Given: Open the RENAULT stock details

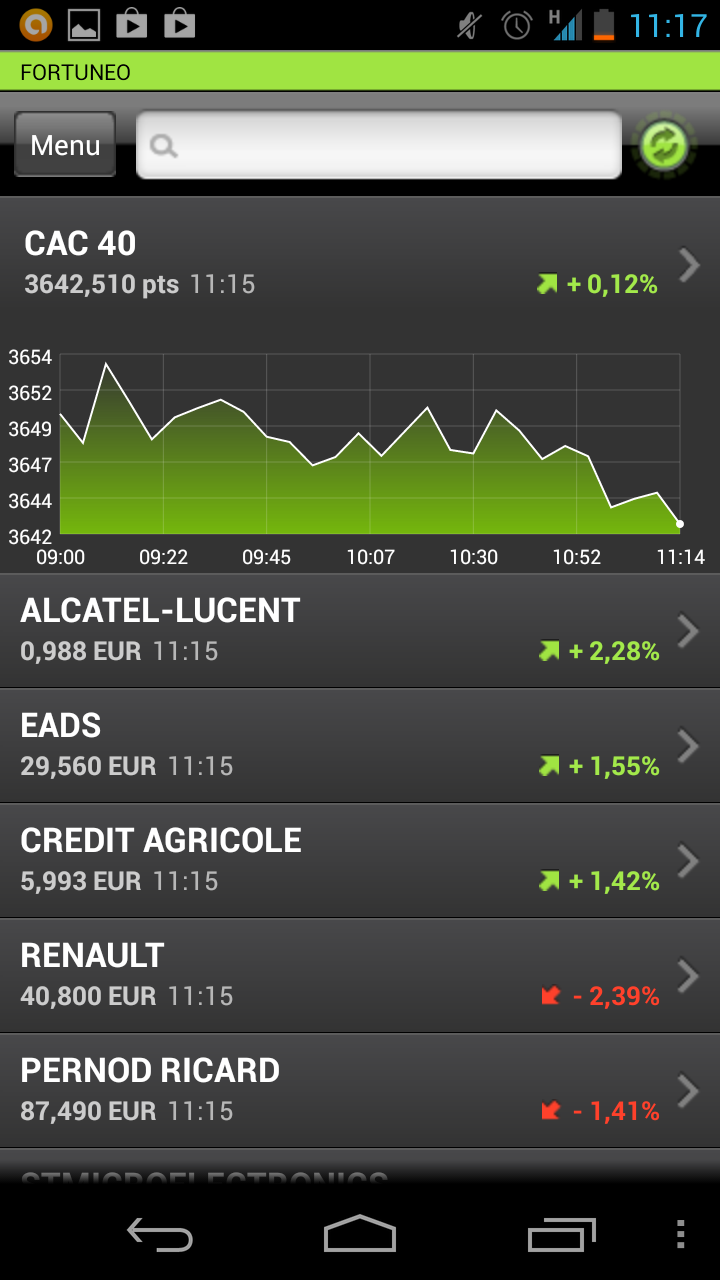Looking at the screenshot, I should pos(360,976).
